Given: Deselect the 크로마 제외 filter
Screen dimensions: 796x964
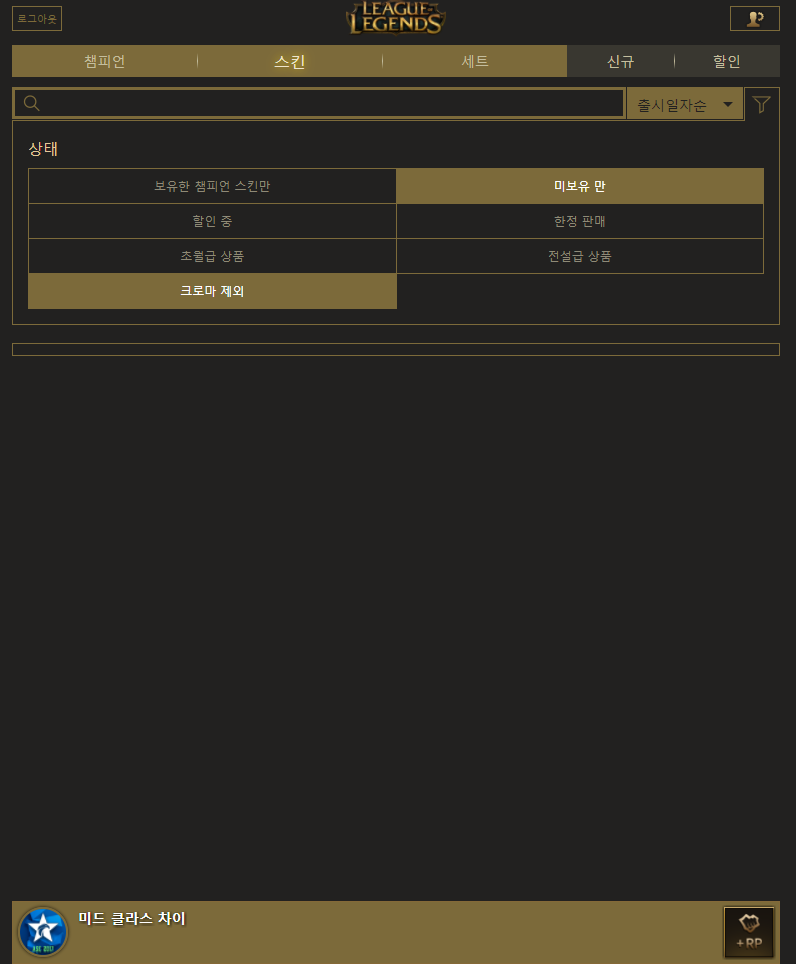Looking at the screenshot, I should tap(212, 291).
